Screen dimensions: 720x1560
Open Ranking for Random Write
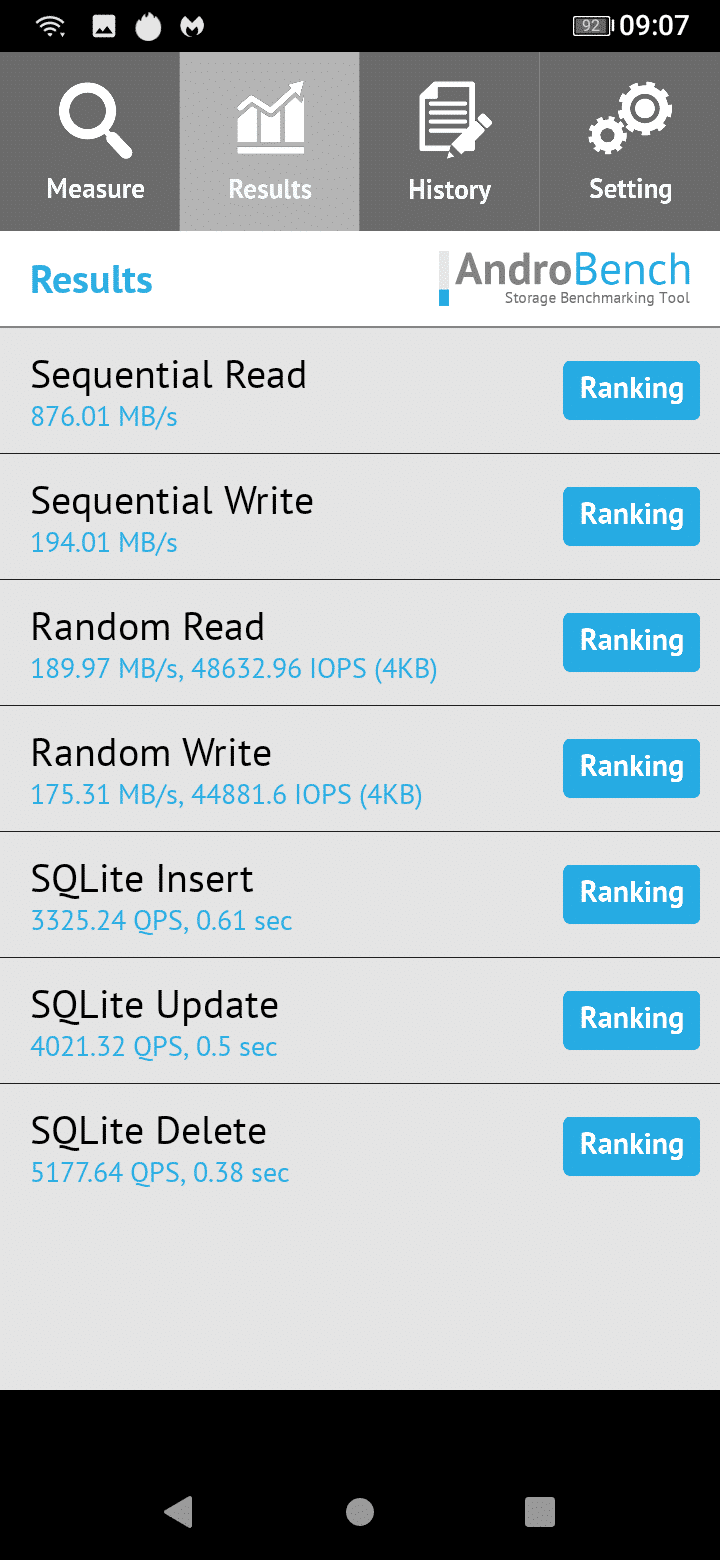click(x=631, y=768)
